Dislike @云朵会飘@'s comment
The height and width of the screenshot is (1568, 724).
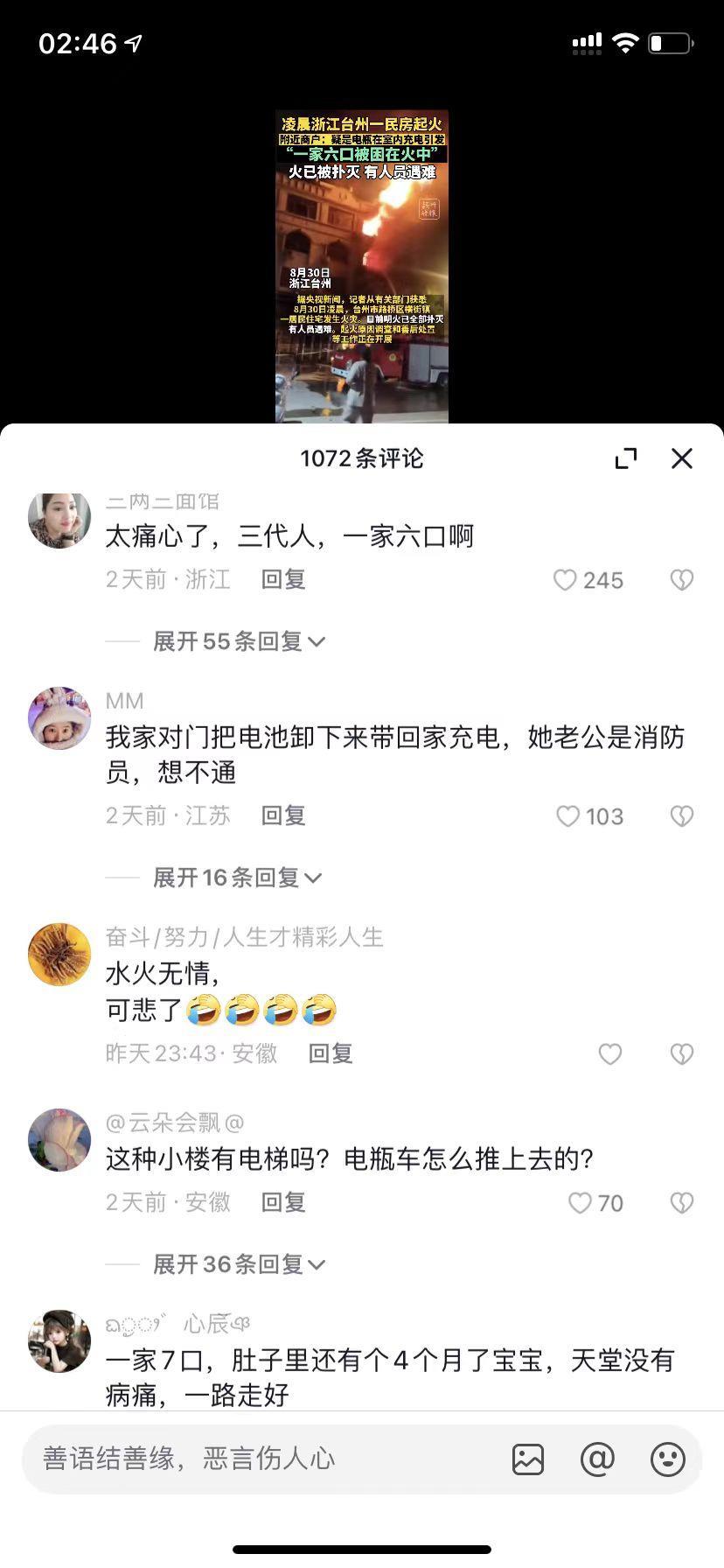click(681, 1203)
